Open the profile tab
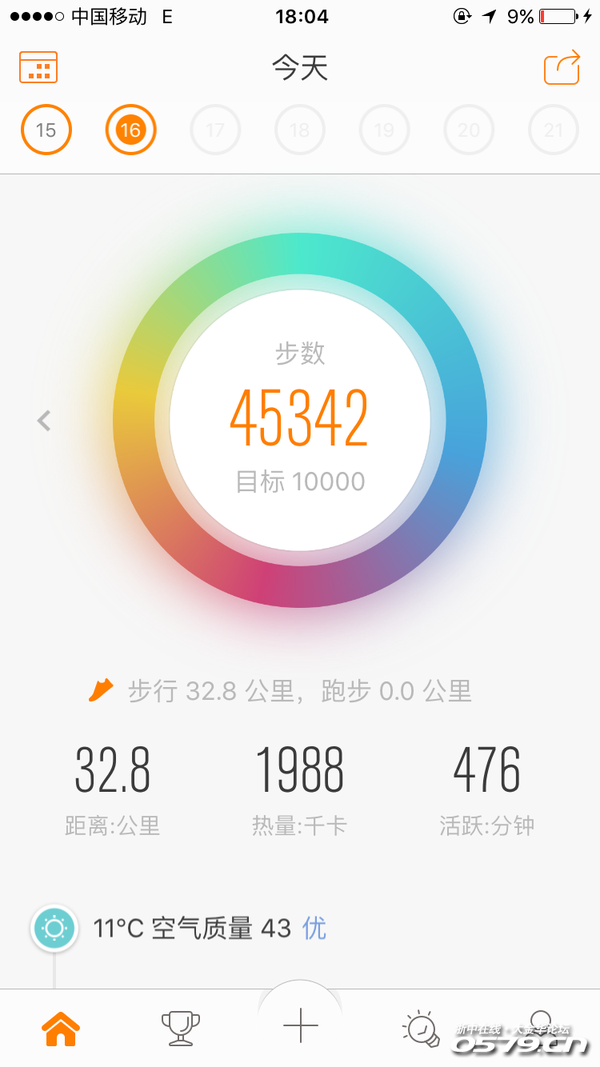Screen dimensions: 600x1067 (x=540, y=1027)
